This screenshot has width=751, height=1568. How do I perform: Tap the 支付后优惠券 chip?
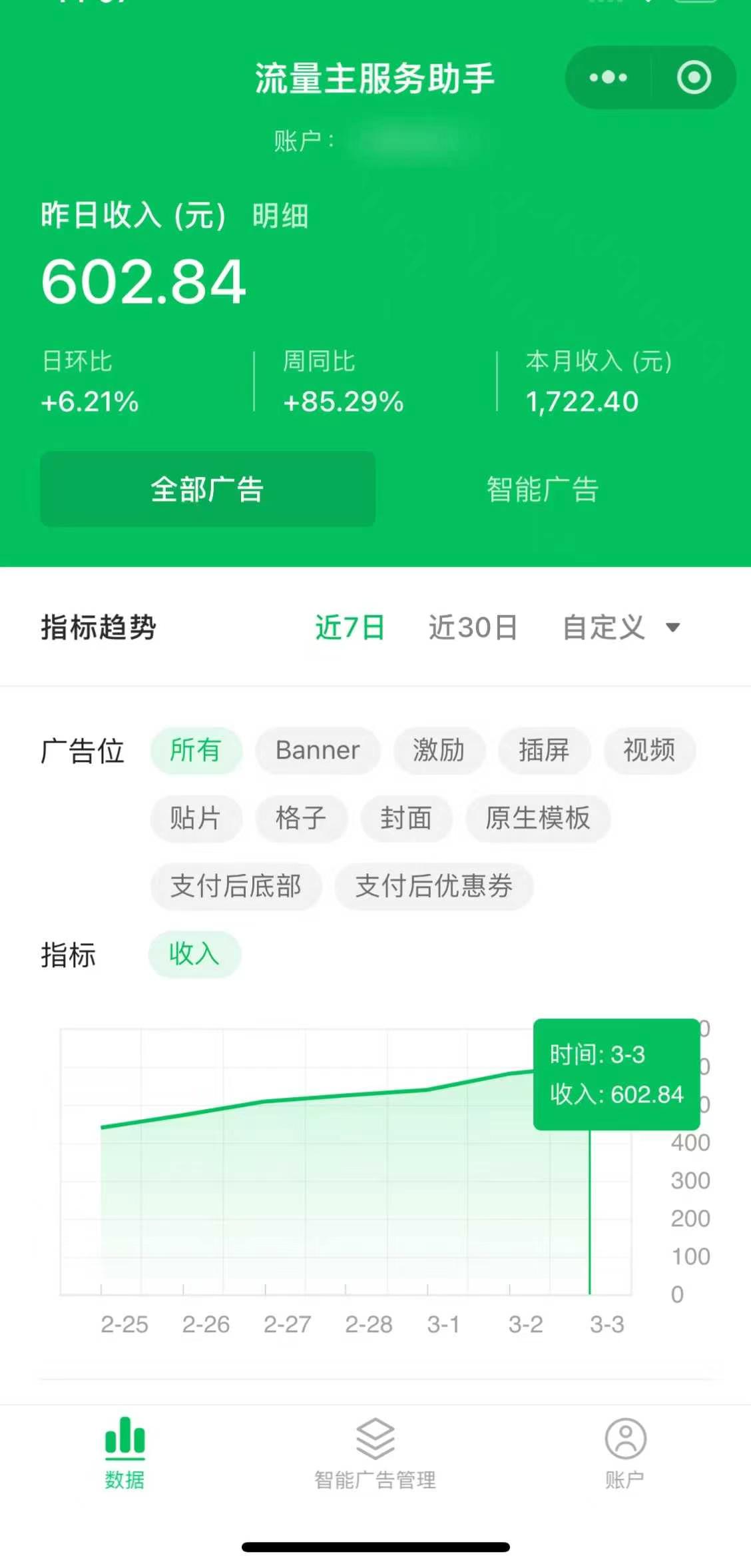434,886
